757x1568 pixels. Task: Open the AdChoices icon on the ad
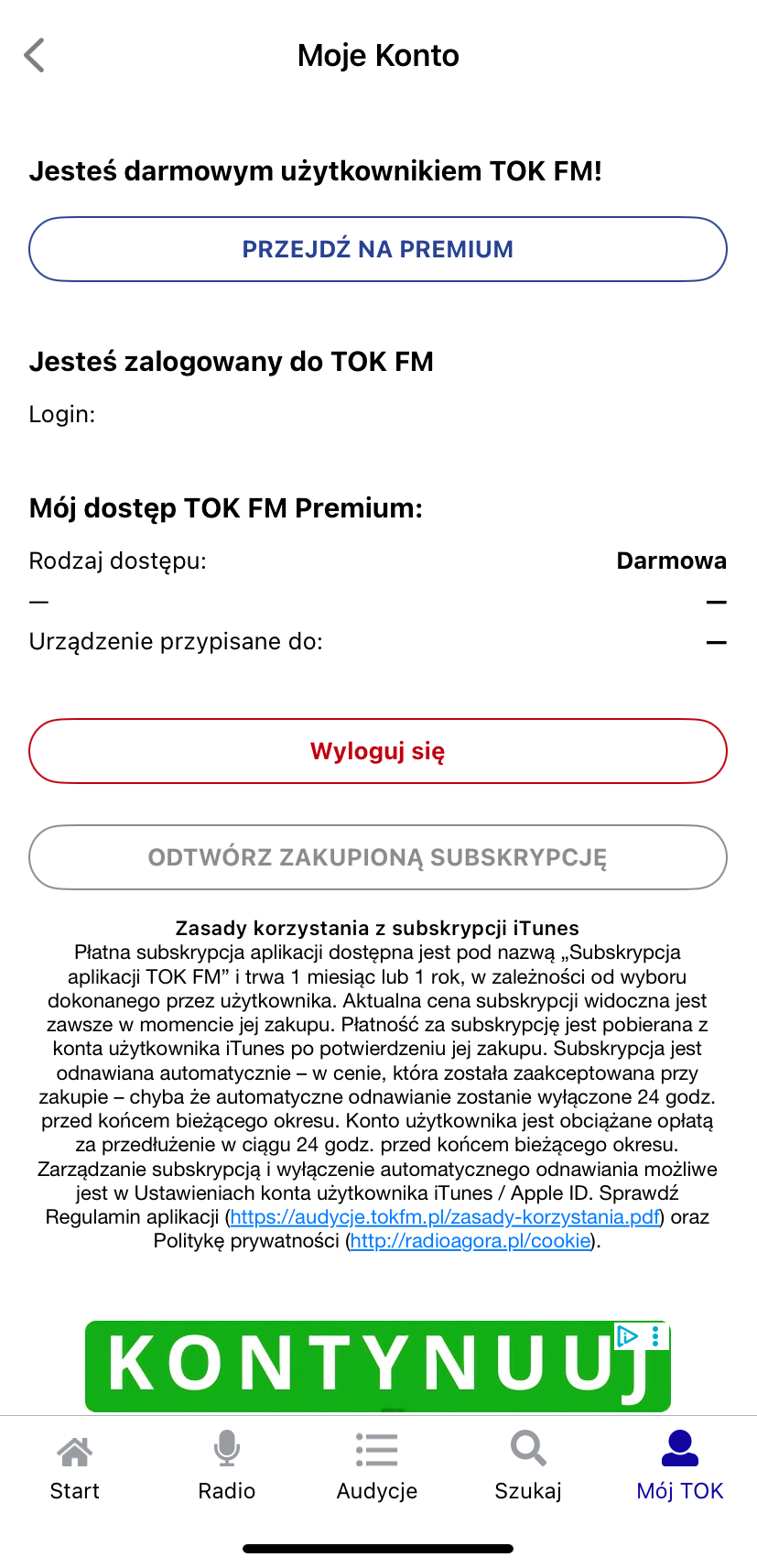coord(628,1335)
